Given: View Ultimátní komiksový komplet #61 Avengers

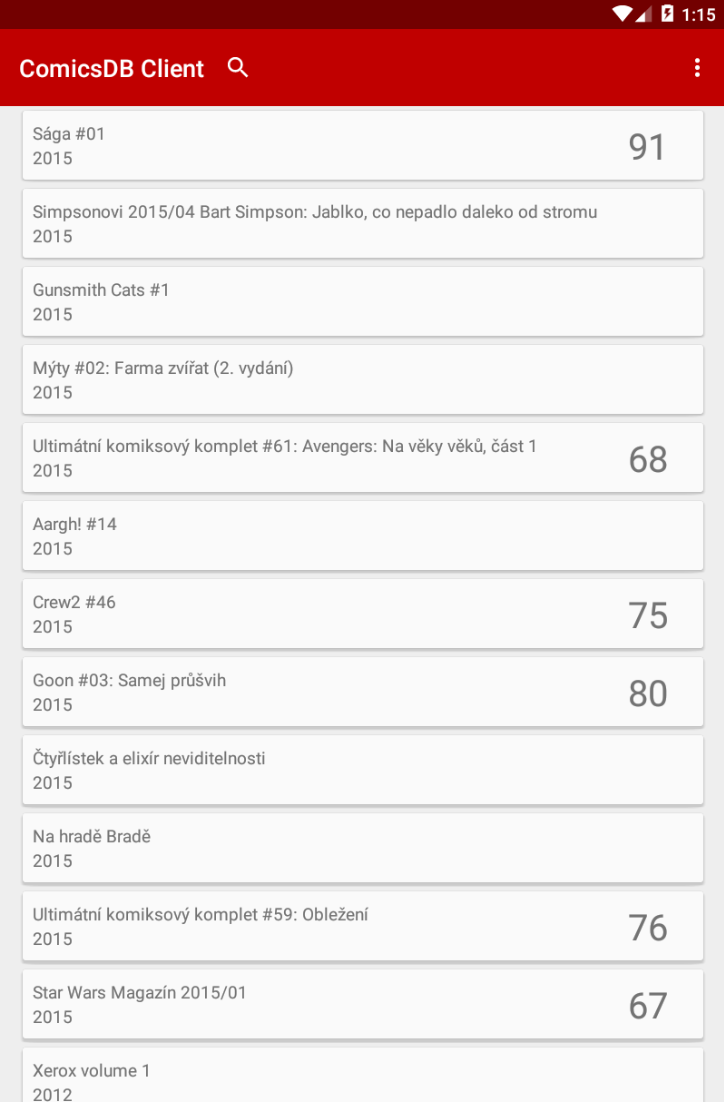Looking at the screenshot, I should [x=362, y=458].
